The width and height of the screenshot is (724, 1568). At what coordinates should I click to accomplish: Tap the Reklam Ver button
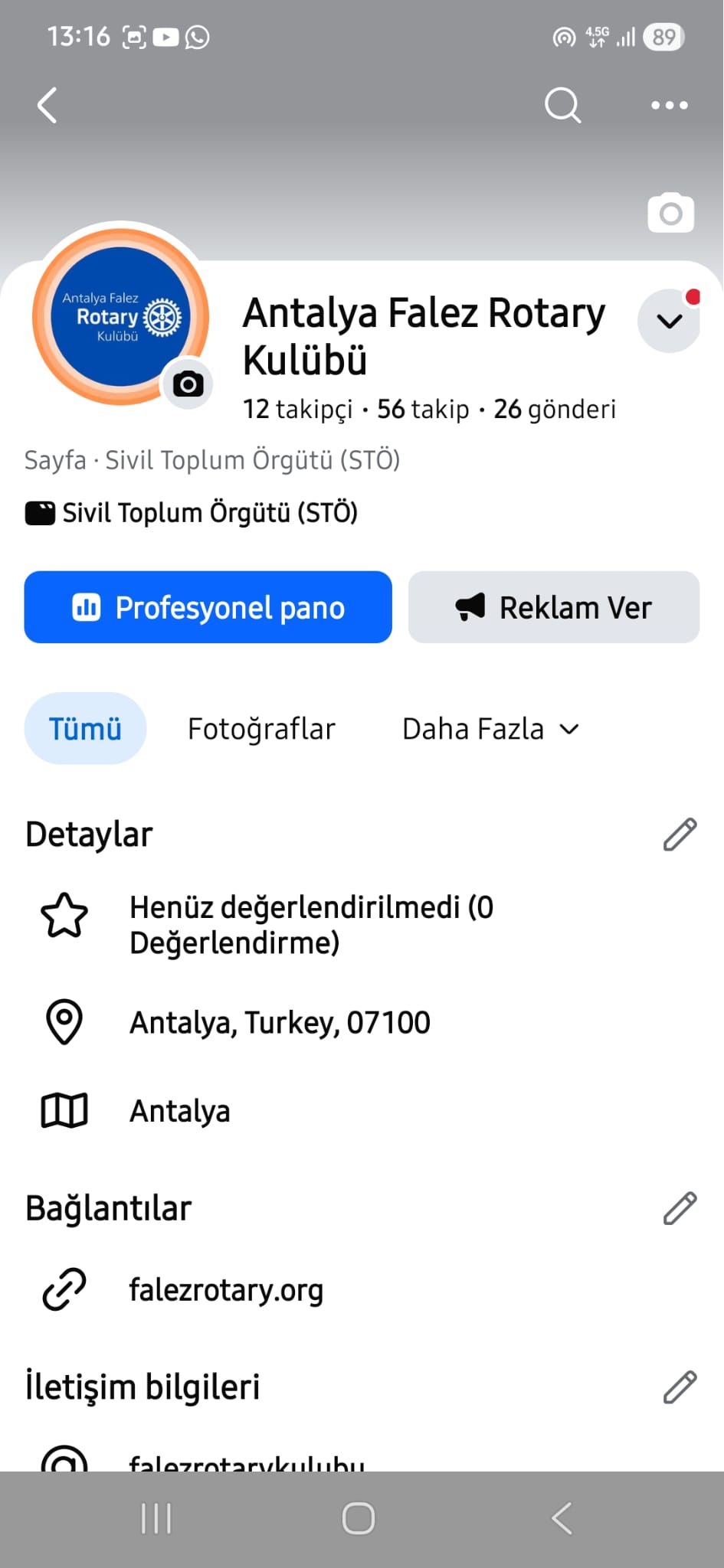pyautogui.click(x=553, y=607)
